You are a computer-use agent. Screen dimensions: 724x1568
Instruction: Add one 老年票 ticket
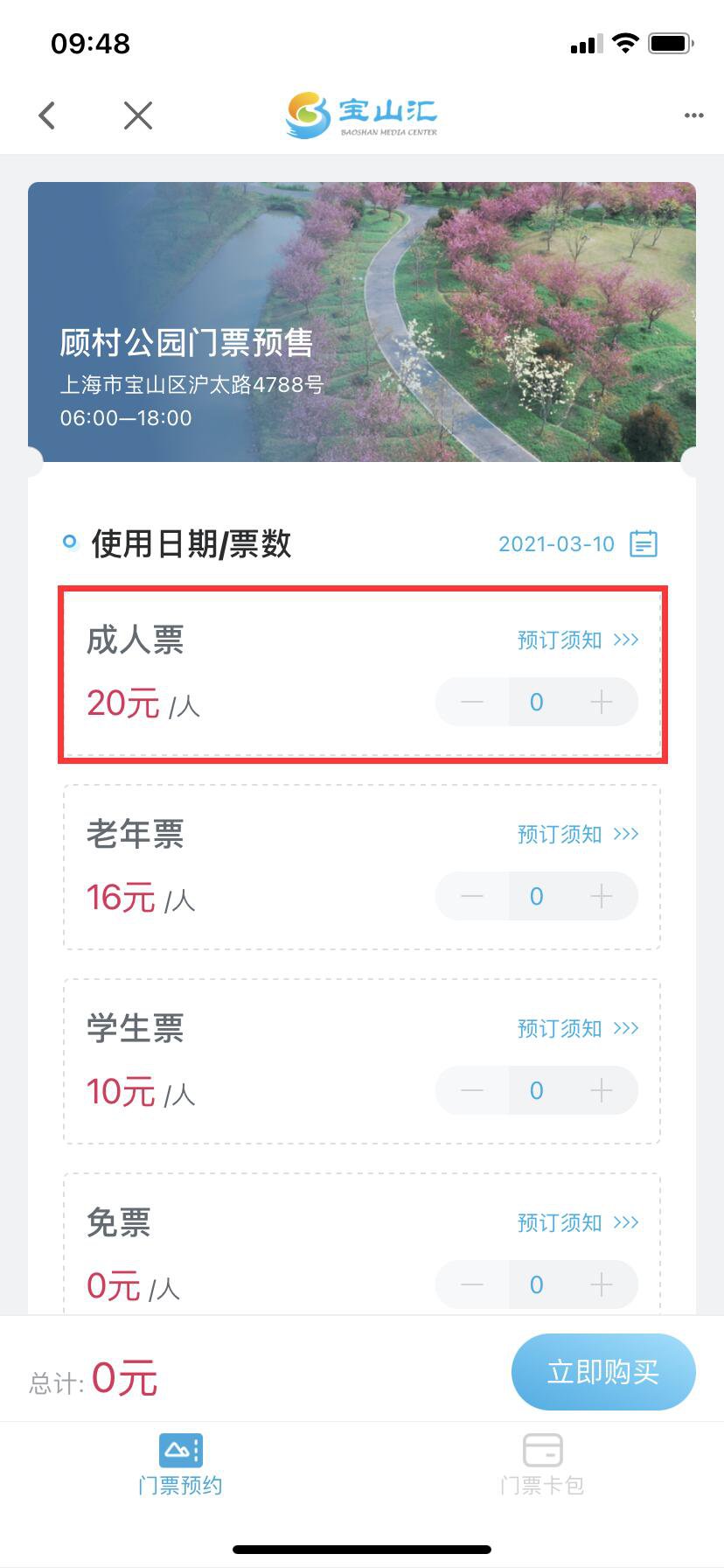coord(602,896)
